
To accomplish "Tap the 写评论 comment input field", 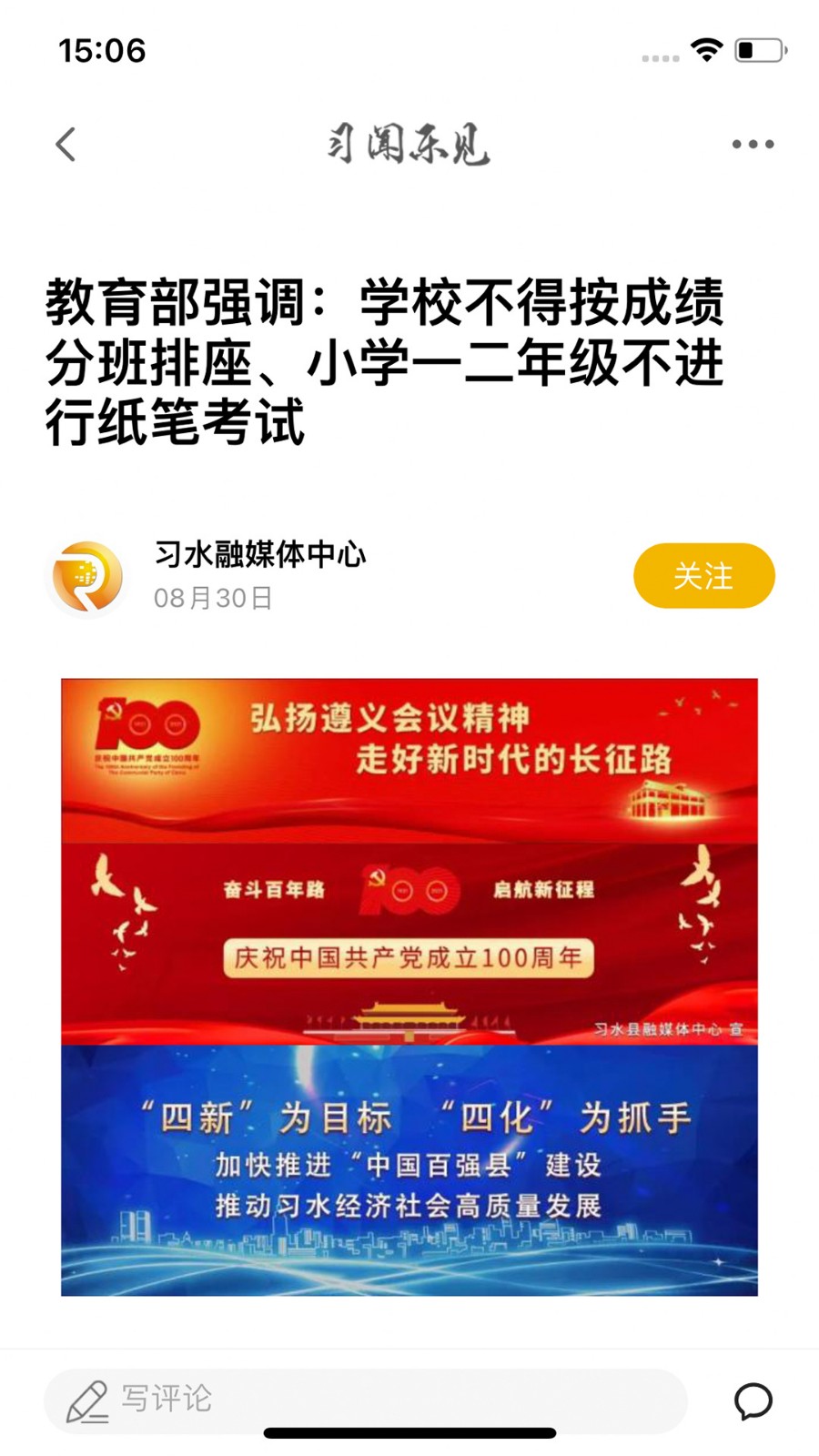I will tap(364, 1400).
